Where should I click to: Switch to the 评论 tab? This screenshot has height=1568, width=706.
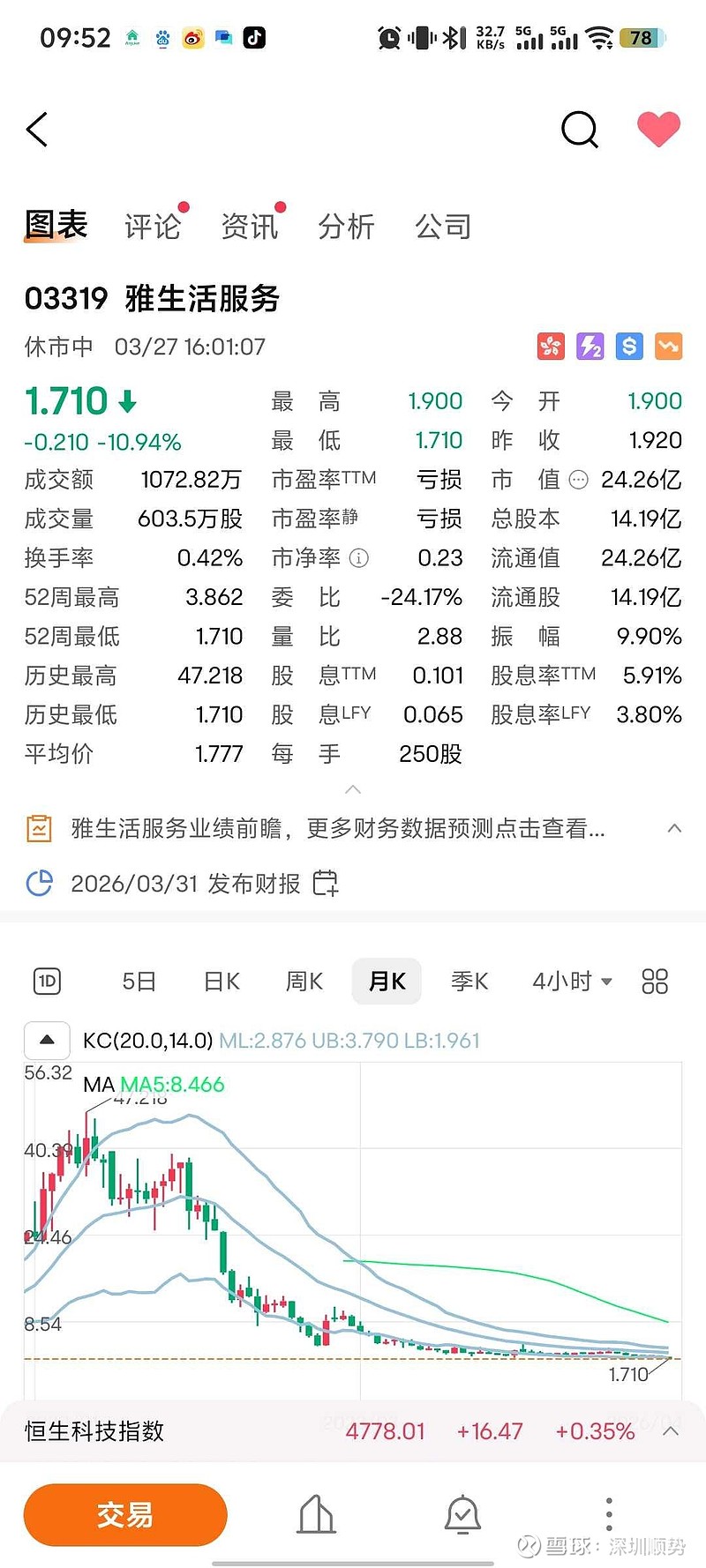[x=152, y=226]
